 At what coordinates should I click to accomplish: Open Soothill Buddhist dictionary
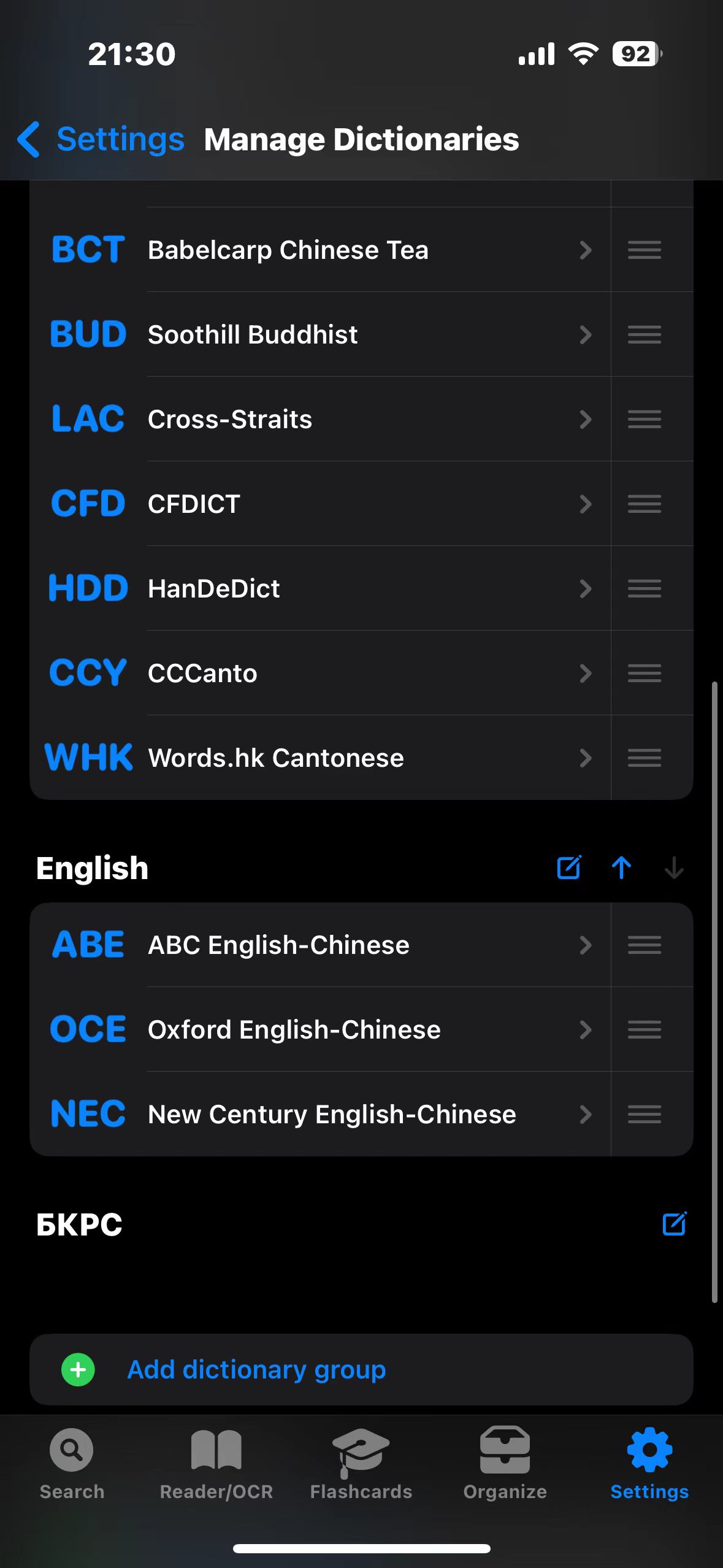coord(320,334)
